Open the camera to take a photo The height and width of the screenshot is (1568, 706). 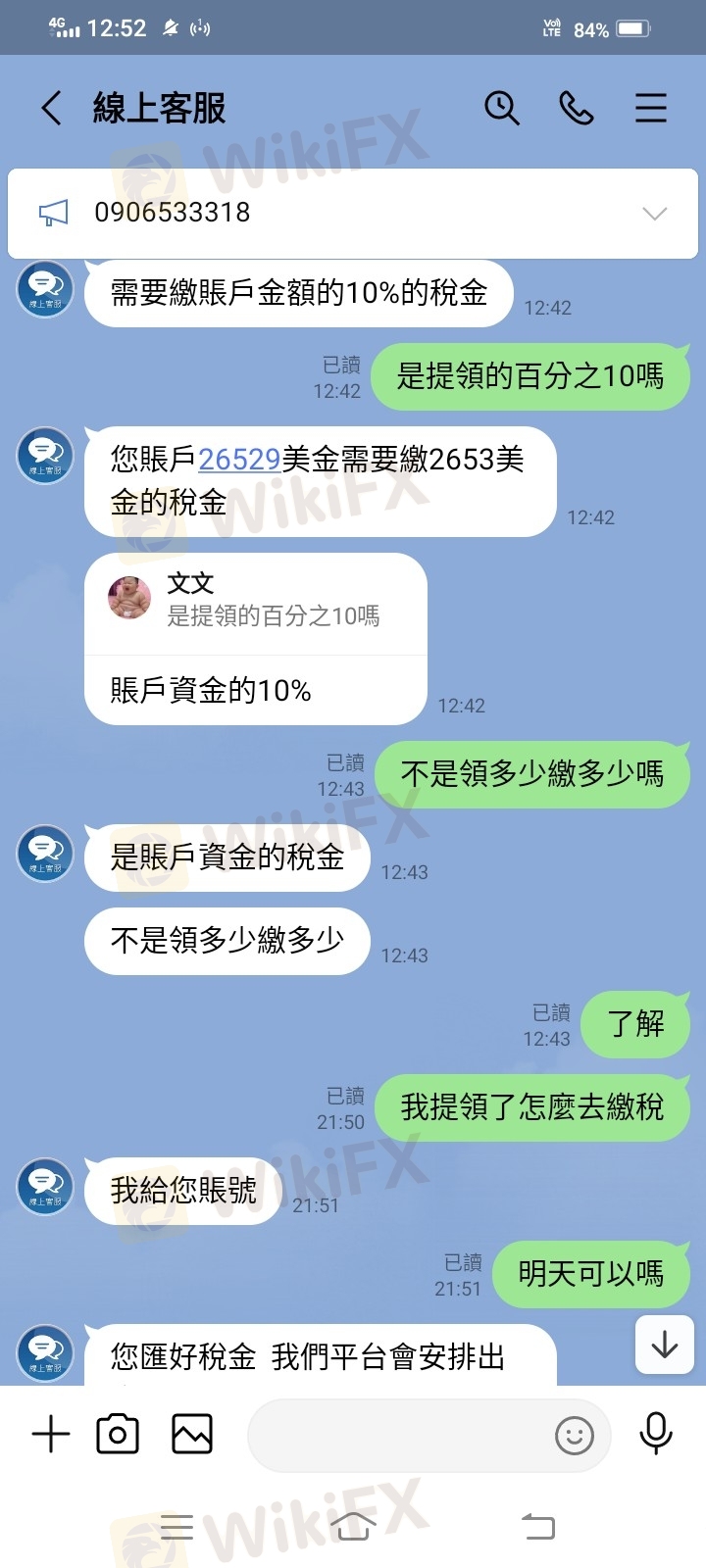118,1435
